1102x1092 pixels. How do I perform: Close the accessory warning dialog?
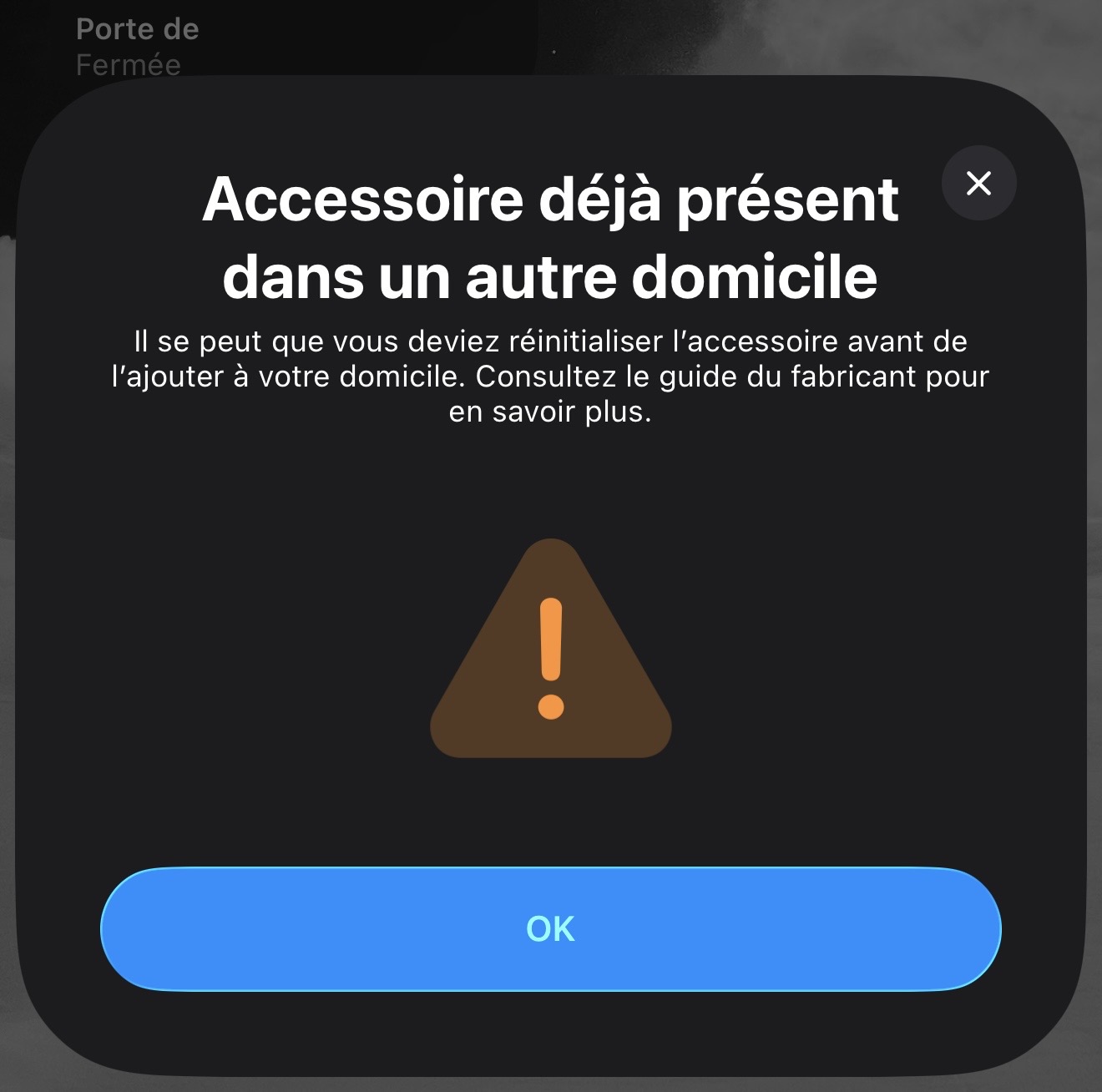(x=978, y=183)
